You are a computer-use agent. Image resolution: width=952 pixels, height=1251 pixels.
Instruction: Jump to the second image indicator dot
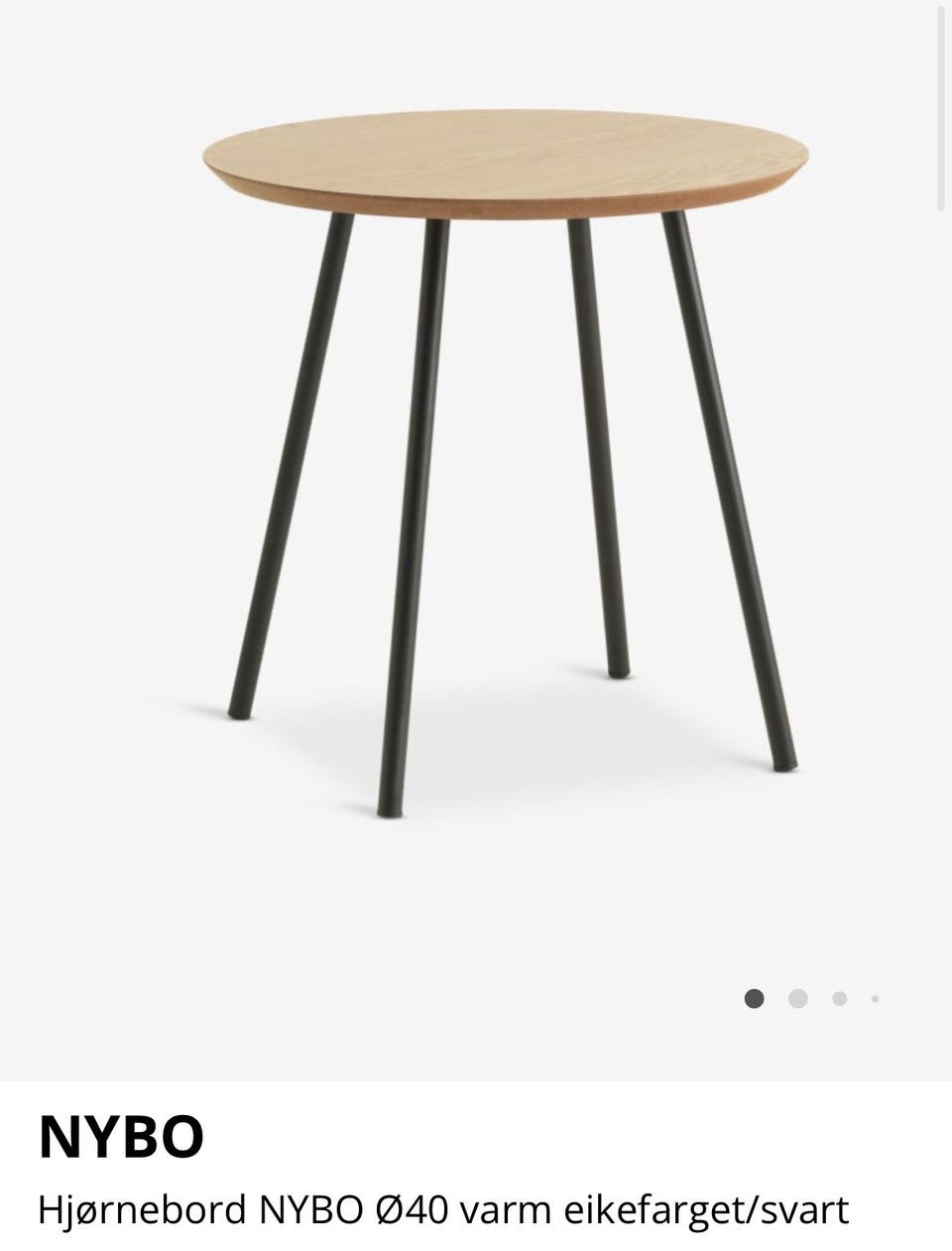coord(797,998)
